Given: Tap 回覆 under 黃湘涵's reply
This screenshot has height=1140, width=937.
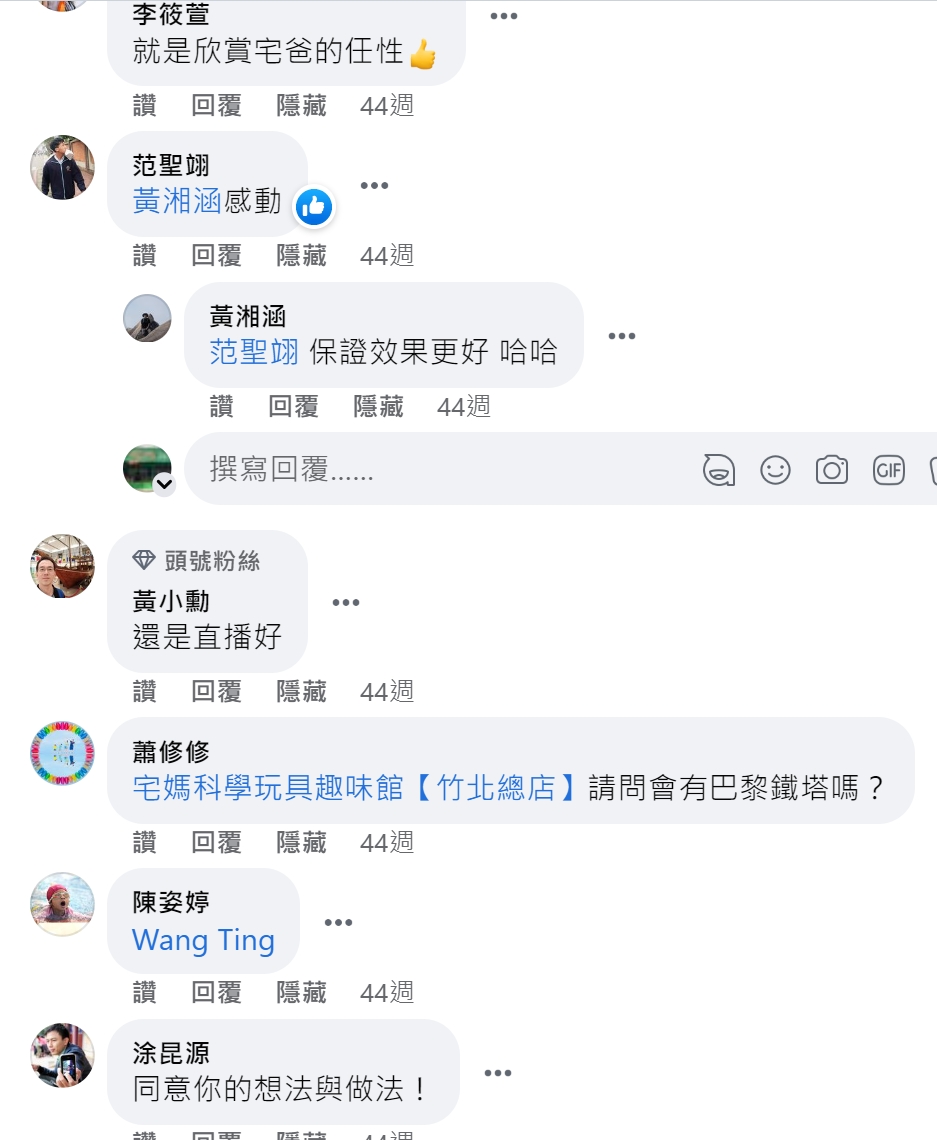Looking at the screenshot, I should (x=294, y=406).
